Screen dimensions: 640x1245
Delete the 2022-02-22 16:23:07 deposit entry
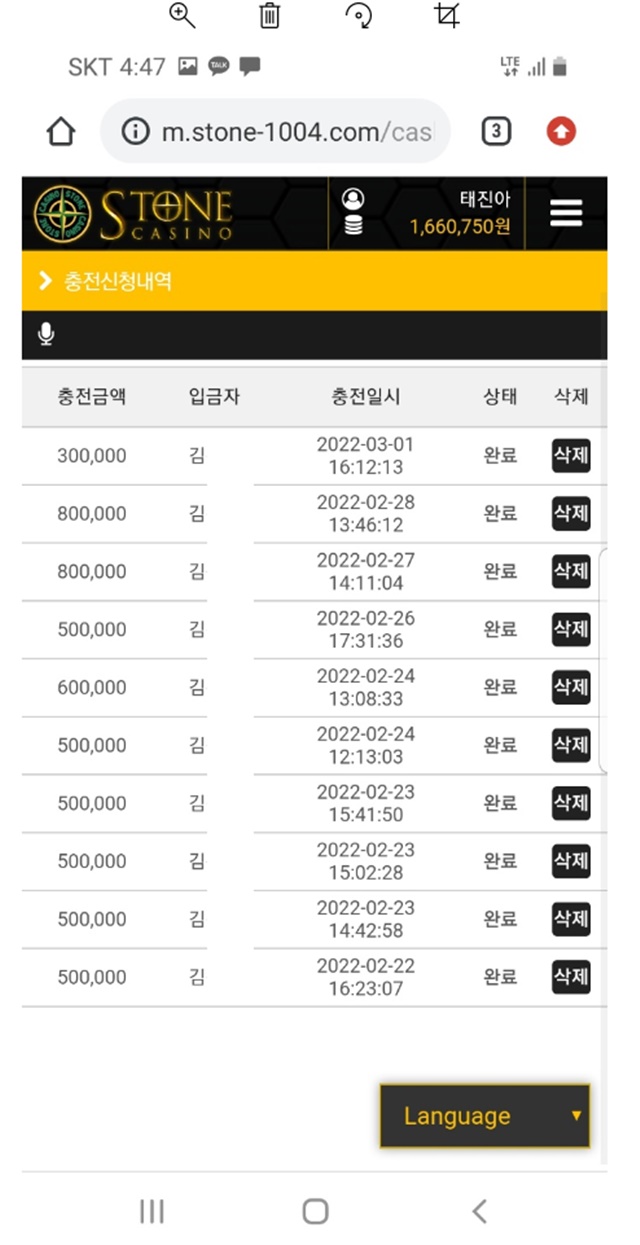(571, 978)
